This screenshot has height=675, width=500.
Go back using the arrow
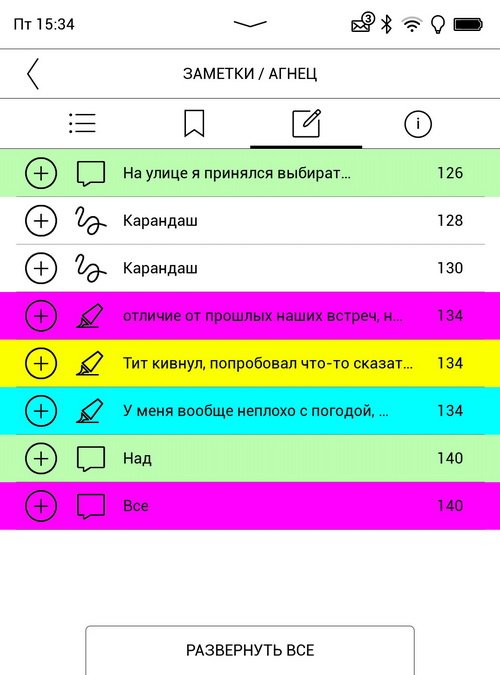click(33, 74)
